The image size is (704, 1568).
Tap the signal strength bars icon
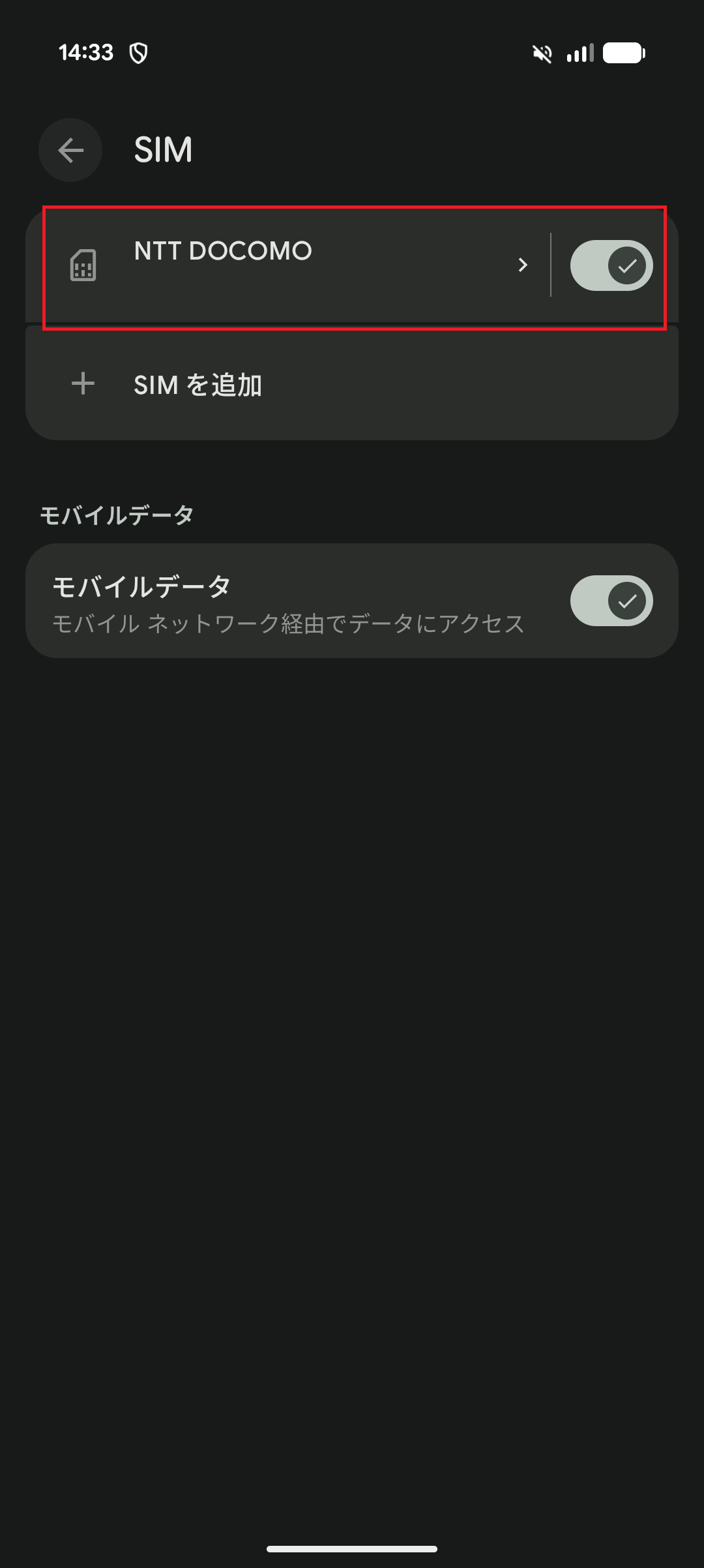(x=579, y=53)
